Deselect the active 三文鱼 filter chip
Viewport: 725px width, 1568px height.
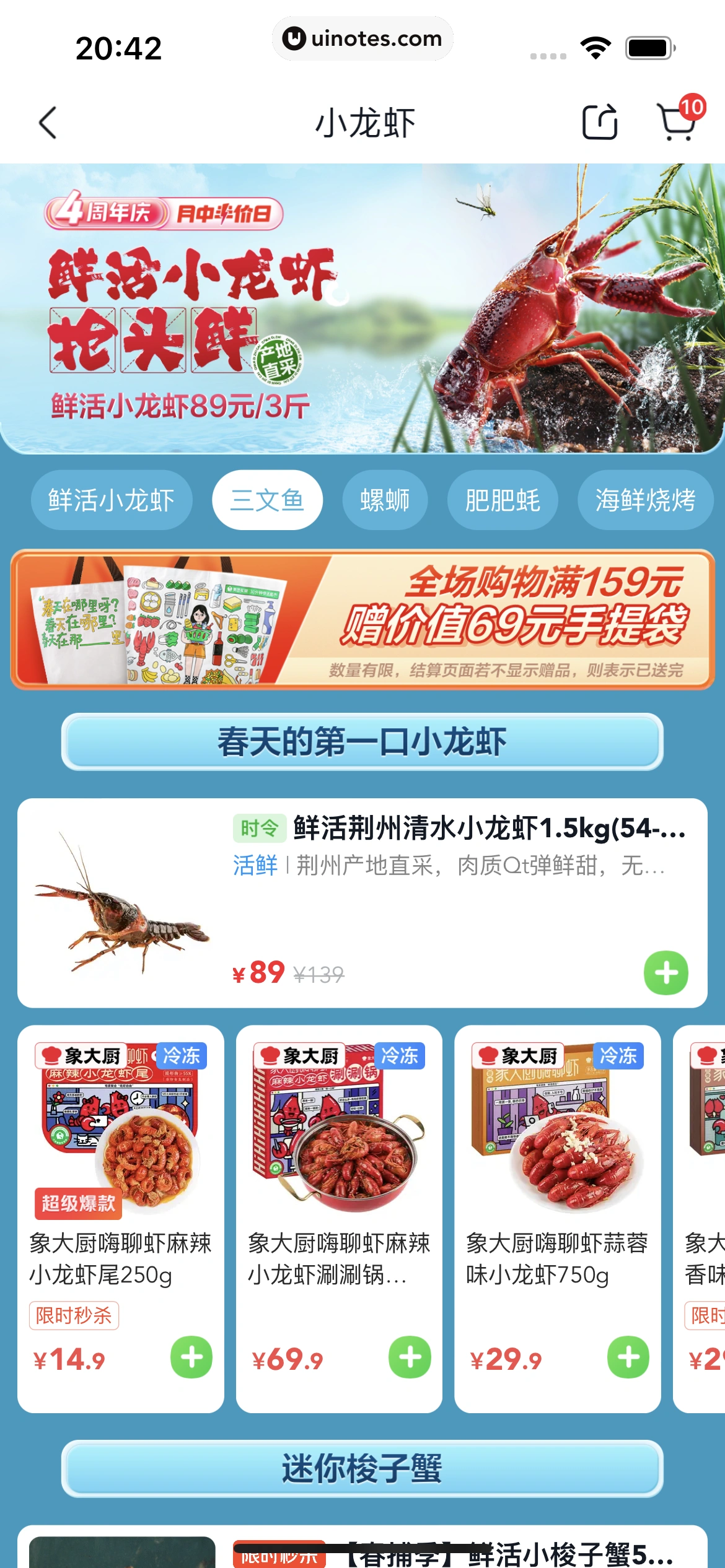pos(268,500)
